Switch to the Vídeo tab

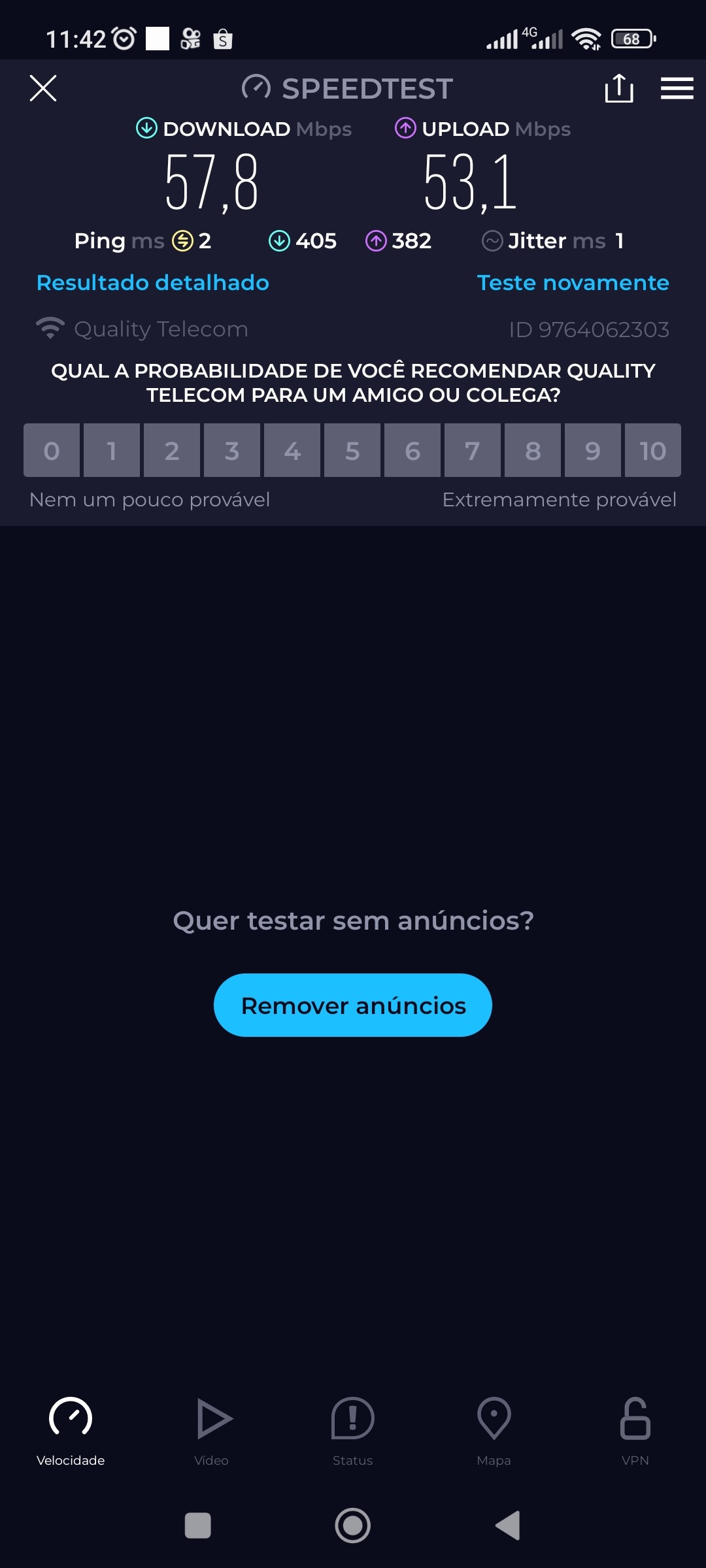click(x=212, y=1431)
